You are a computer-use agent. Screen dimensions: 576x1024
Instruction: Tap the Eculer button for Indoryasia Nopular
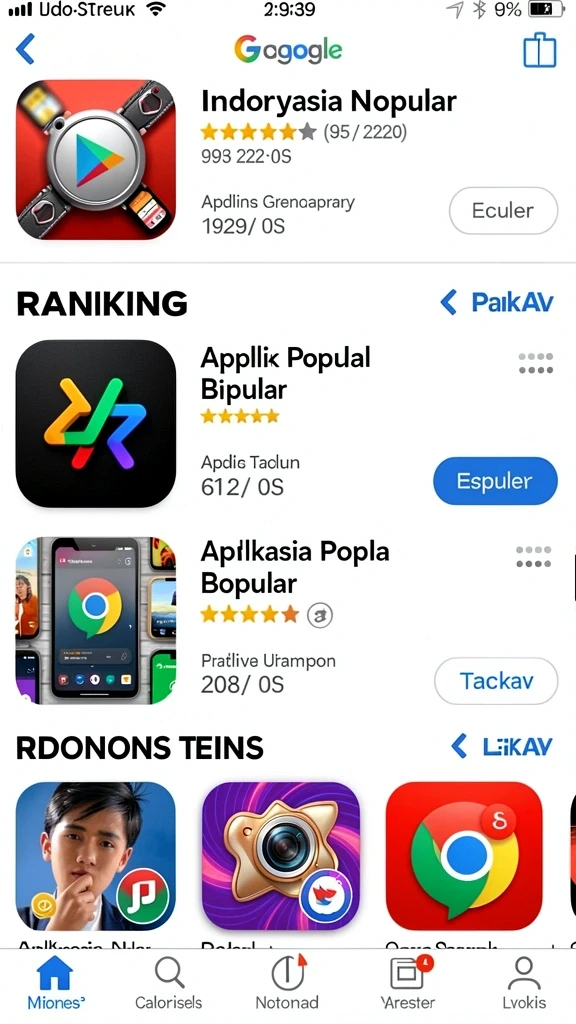point(503,210)
